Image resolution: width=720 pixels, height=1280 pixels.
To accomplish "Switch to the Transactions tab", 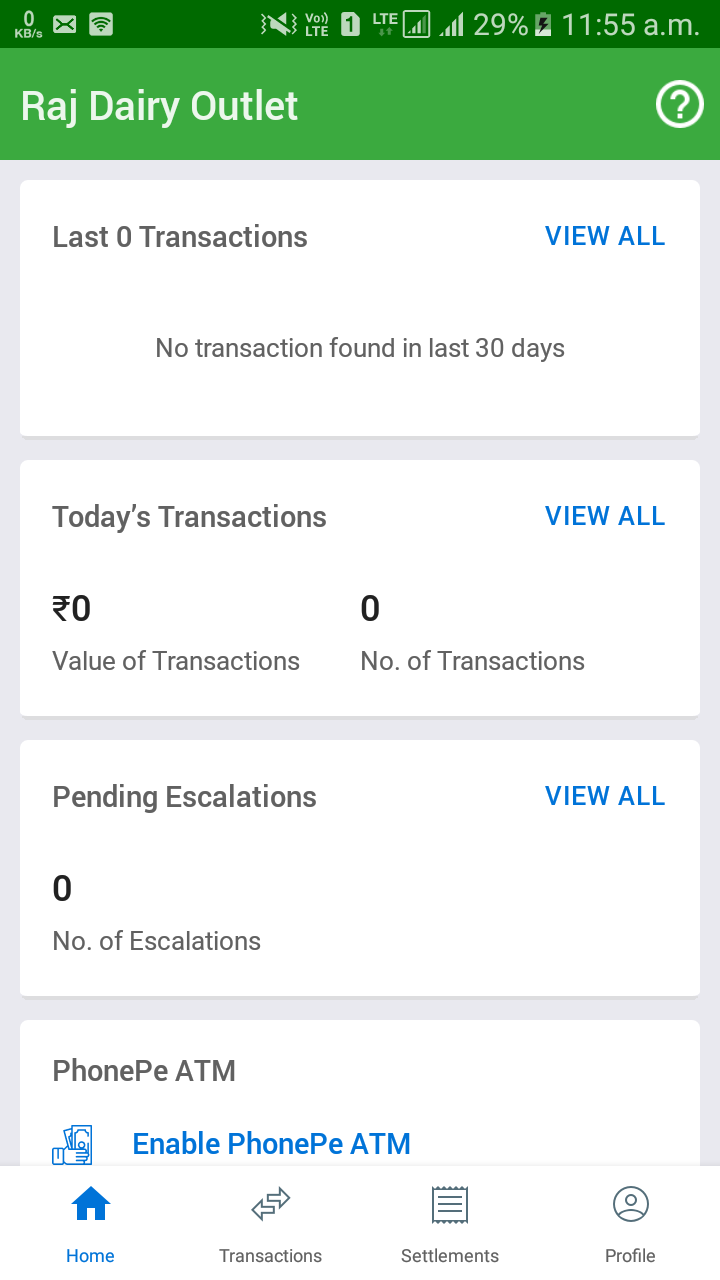I will pyautogui.click(x=270, y=1223).
